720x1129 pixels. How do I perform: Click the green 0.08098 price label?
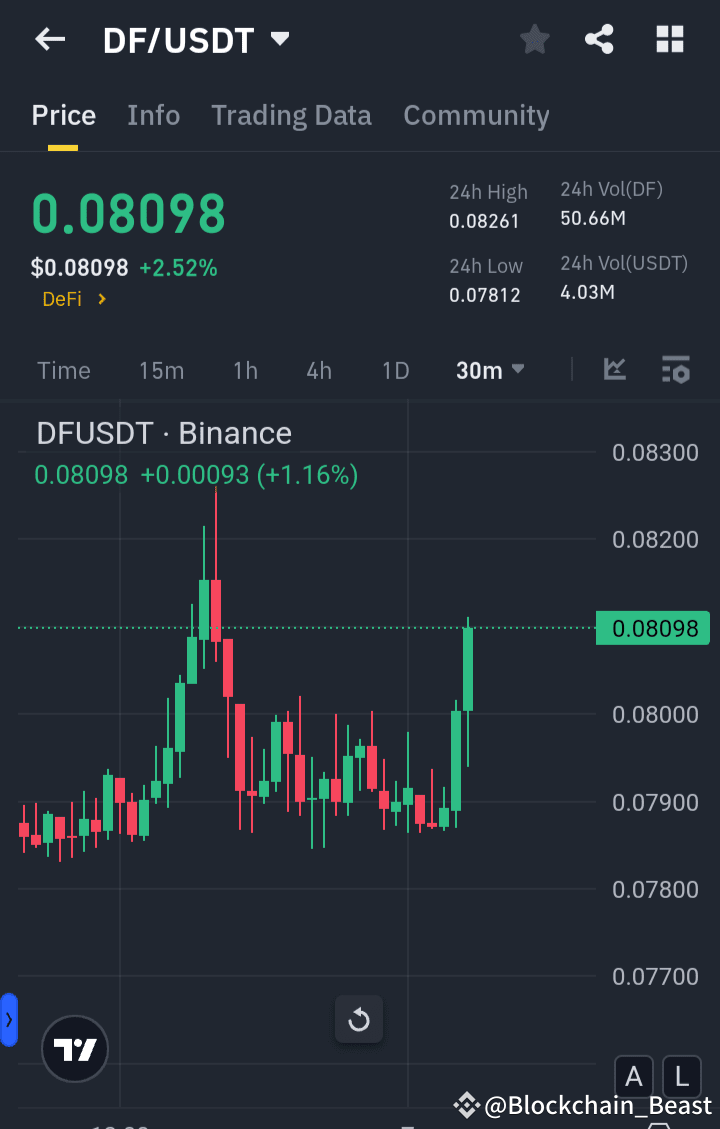click(652, 627)
